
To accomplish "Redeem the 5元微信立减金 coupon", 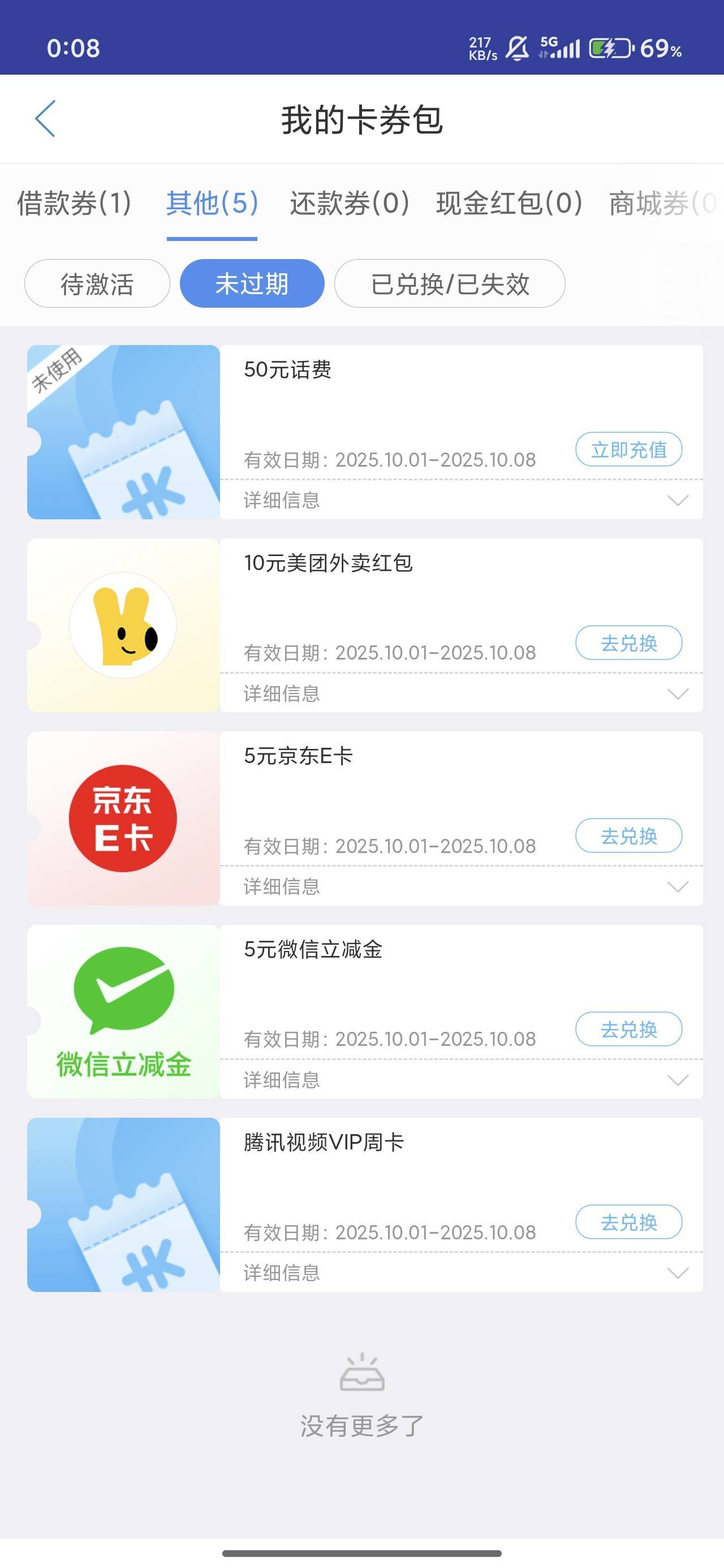I will click(628, 1029).
